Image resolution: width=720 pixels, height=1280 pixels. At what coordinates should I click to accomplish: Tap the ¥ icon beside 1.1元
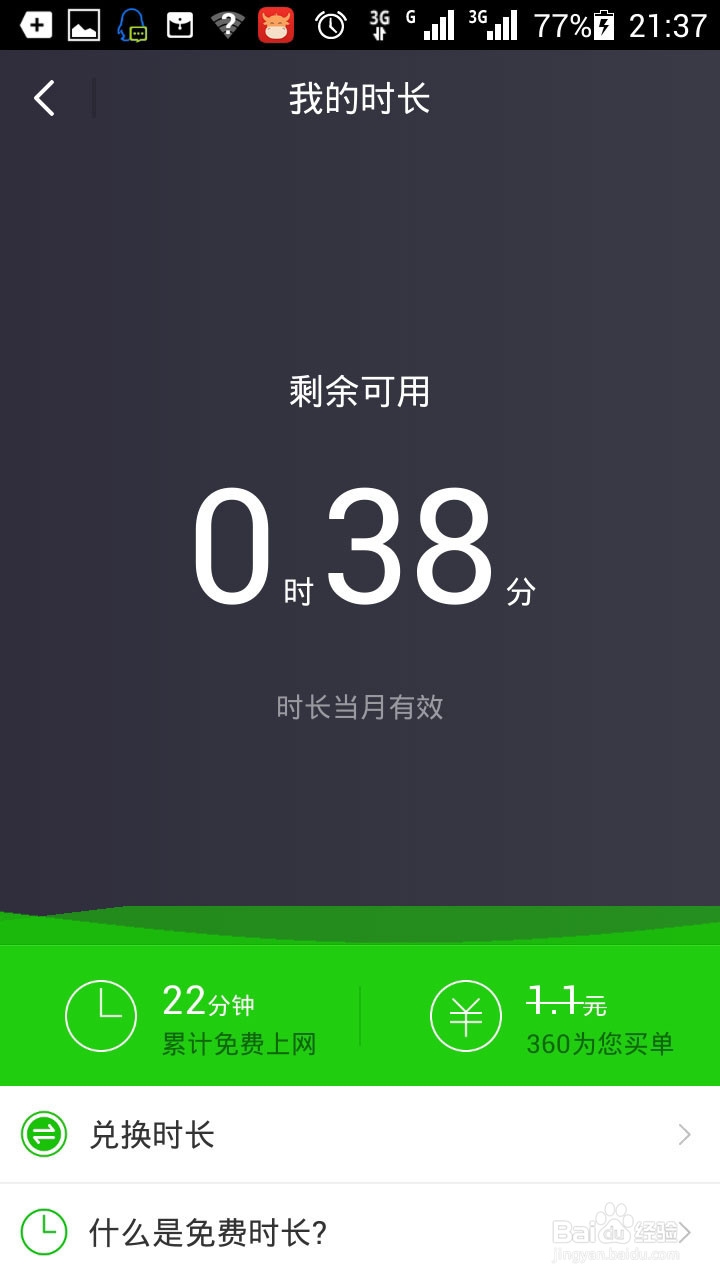click(x=464, y=1014)
